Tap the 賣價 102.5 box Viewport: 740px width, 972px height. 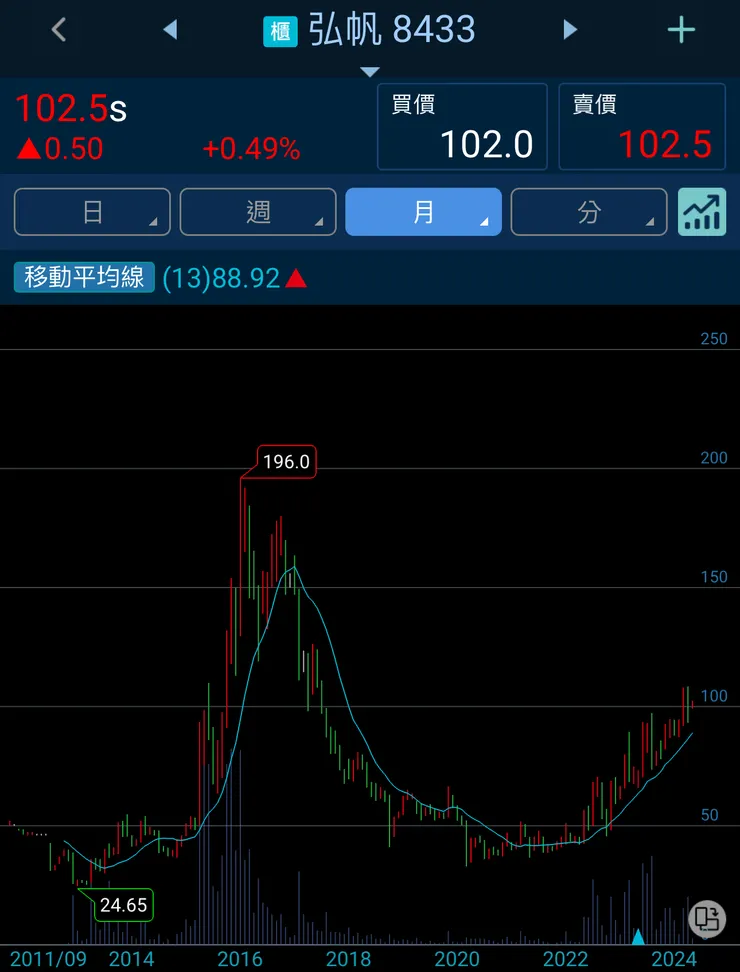pyautogui.click(x=641, y=127)
